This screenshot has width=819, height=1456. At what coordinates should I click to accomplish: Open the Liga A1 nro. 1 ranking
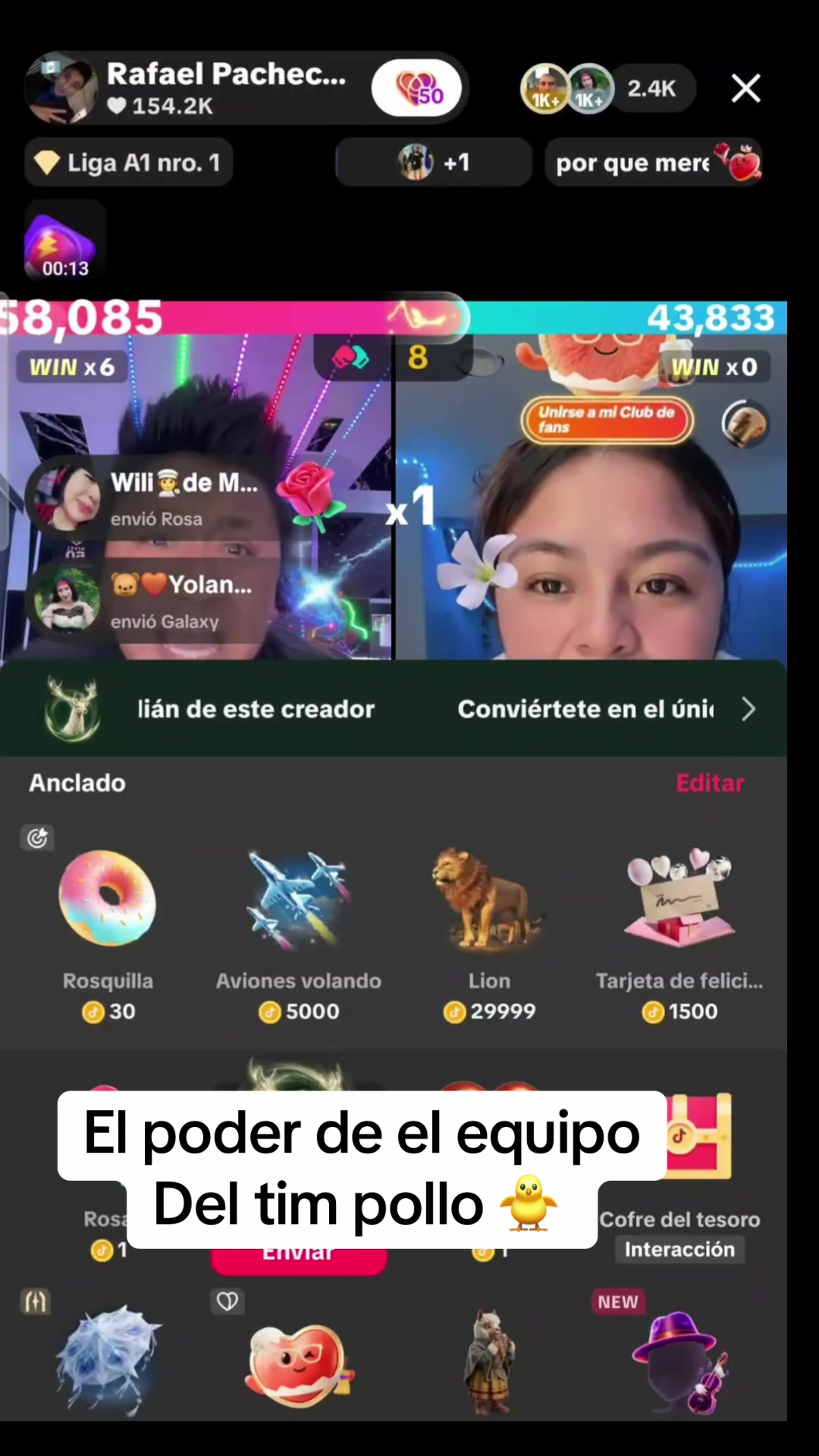(x=128, y=162)
